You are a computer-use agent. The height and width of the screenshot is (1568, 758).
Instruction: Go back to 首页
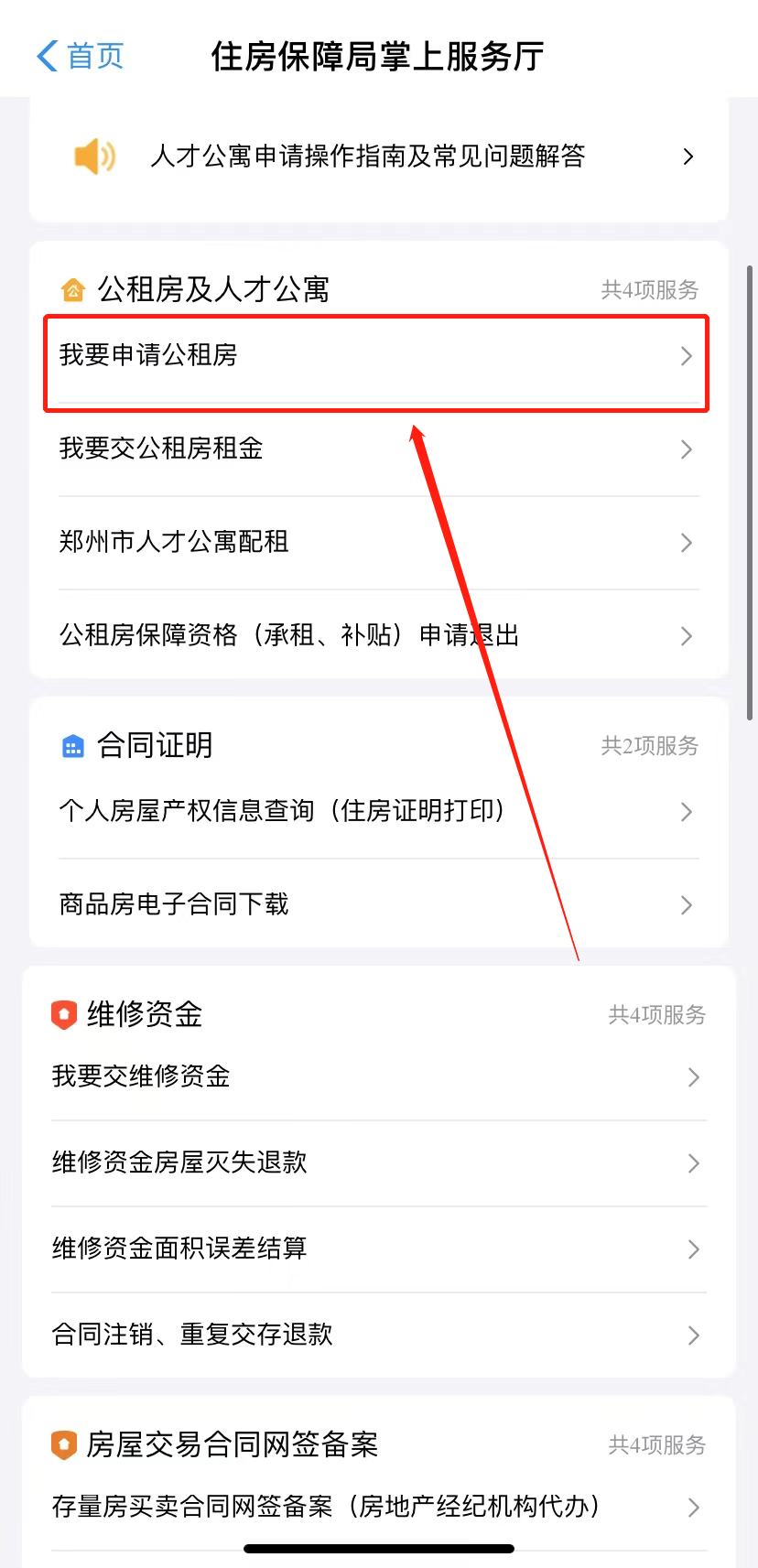click(81, 57)
